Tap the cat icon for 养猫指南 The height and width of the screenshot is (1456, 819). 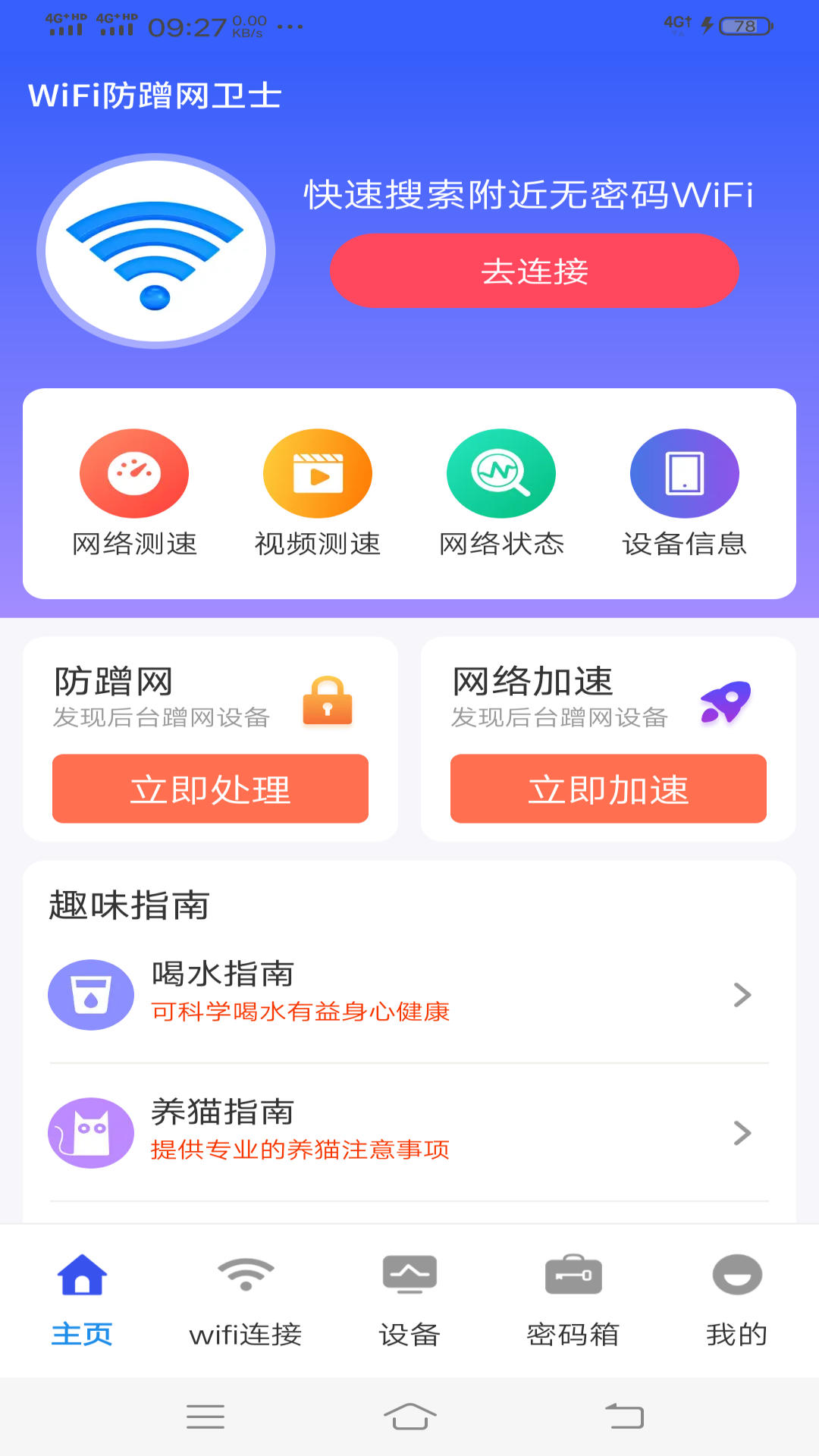[91, 1133]
